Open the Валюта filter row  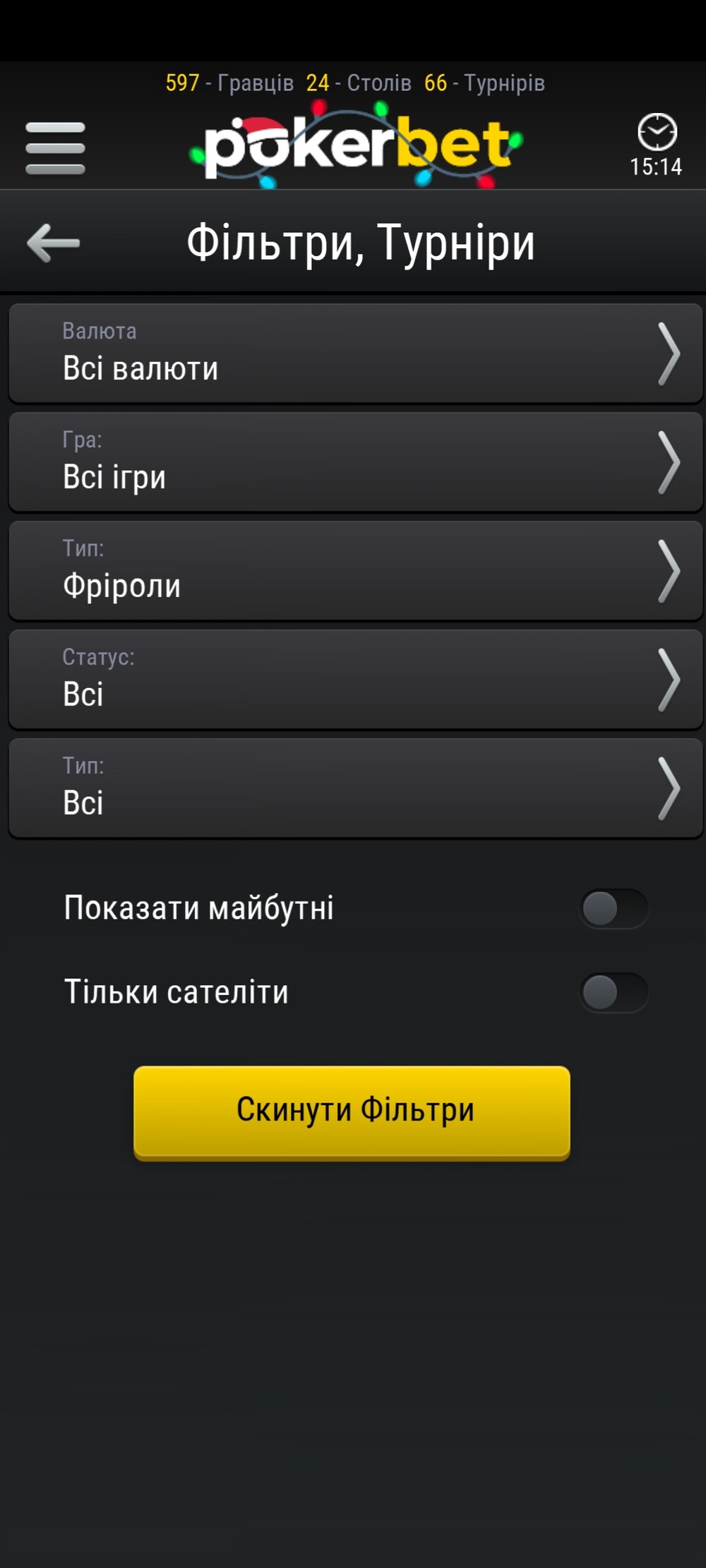click(x=355, y=353)
